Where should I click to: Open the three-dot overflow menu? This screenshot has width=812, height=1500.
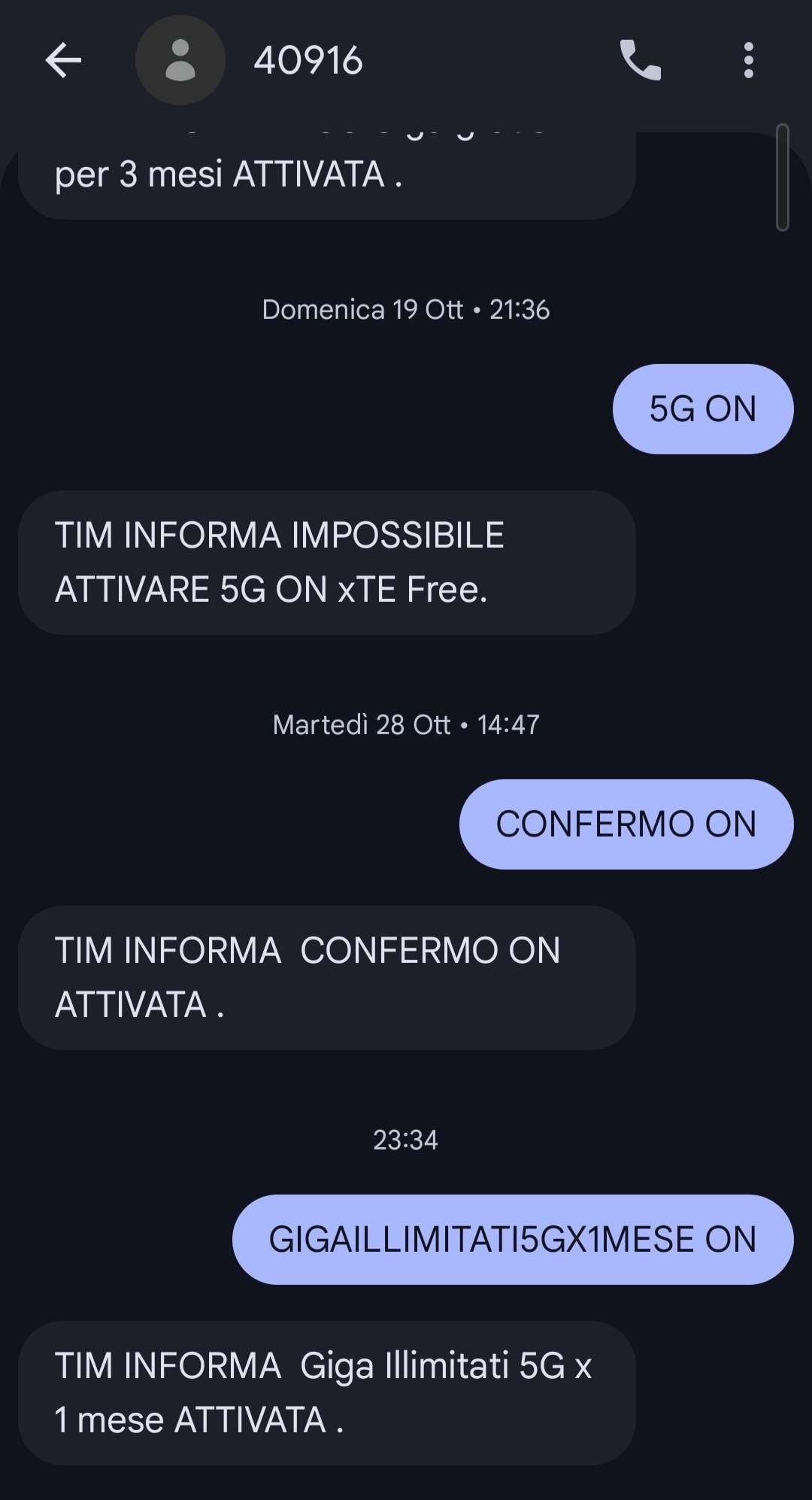748,60
